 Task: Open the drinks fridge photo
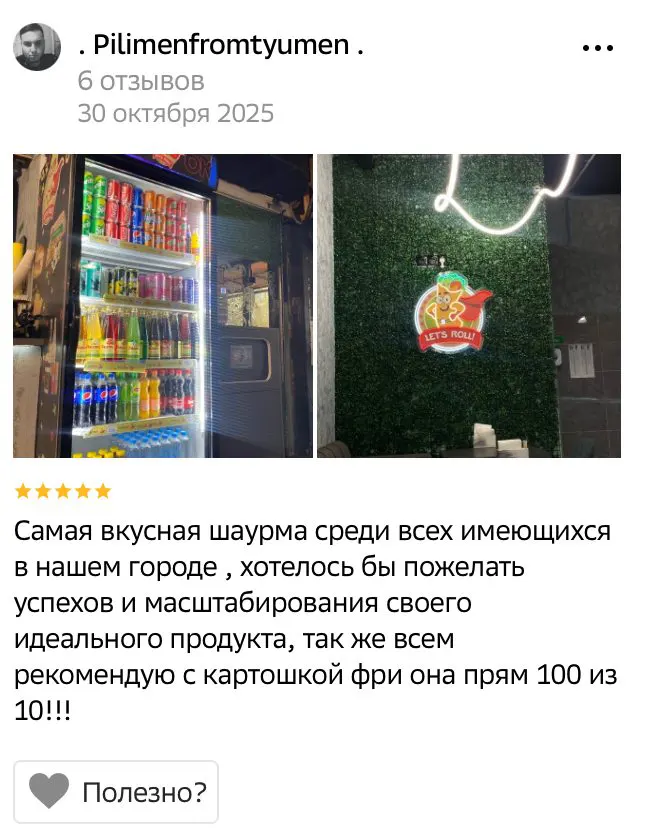(162, 306)
